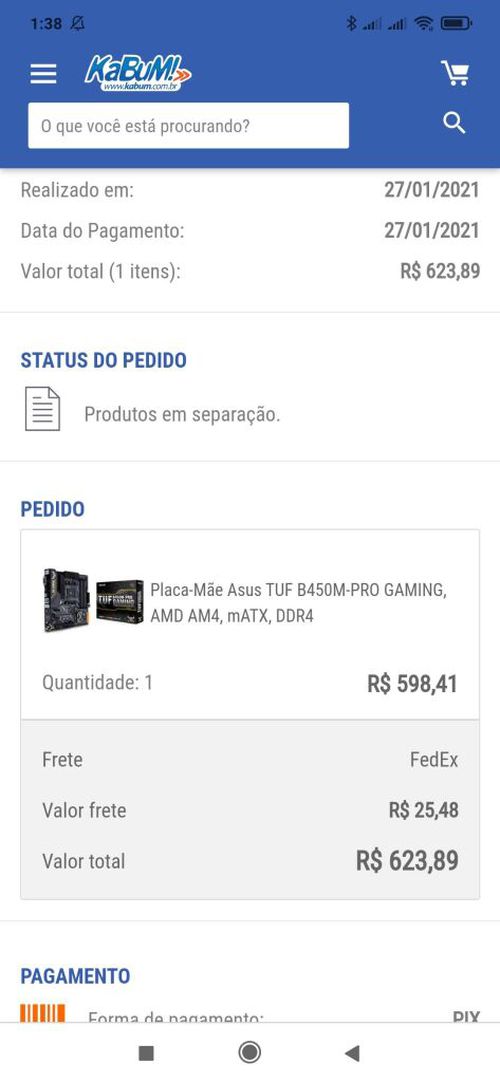The width and height of the screenshot is (500, 1082).
Task: Tap the KaBuM logo to go home
Action: 138,74
